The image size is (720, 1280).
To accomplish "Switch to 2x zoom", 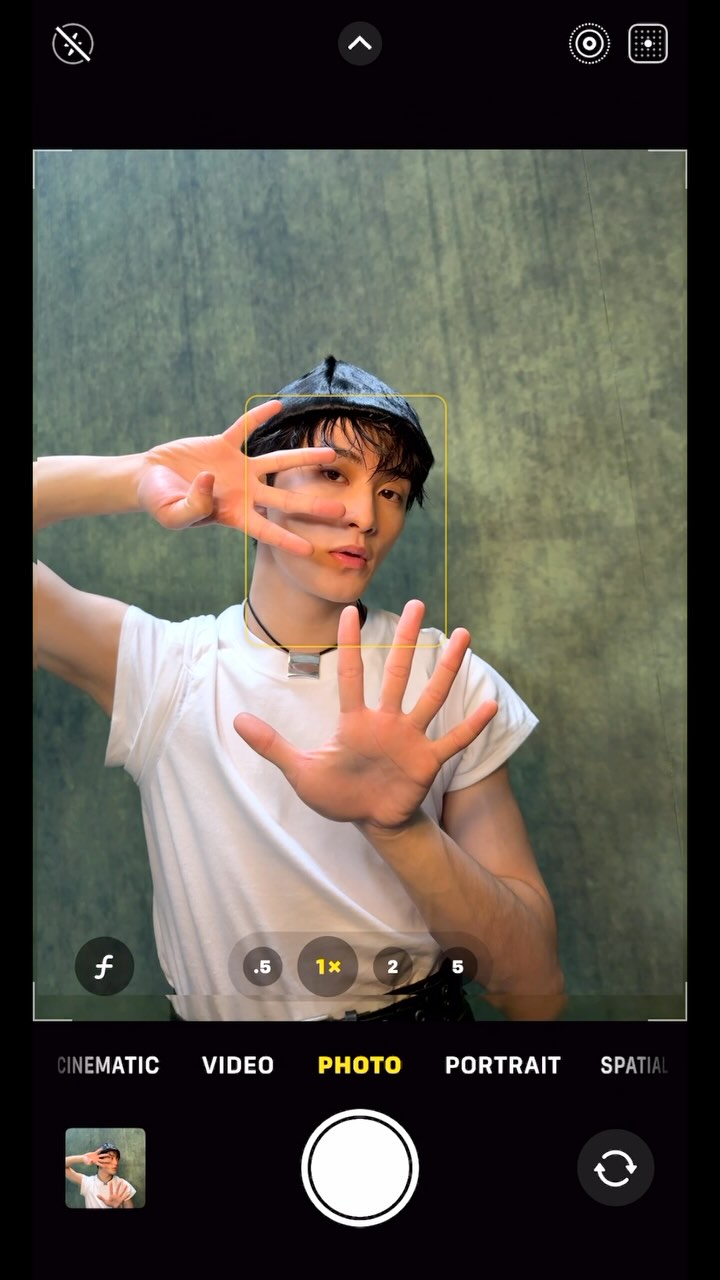I will point(392,967).
